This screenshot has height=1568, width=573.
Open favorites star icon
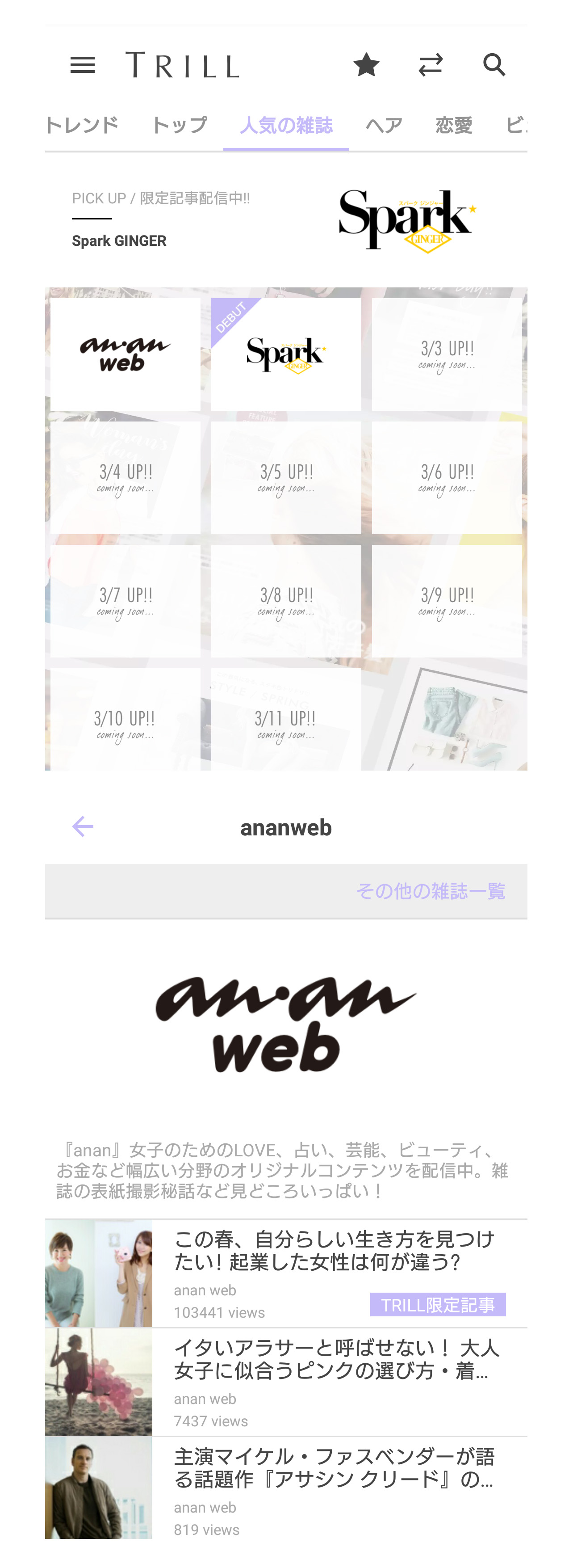pos(366,64)
